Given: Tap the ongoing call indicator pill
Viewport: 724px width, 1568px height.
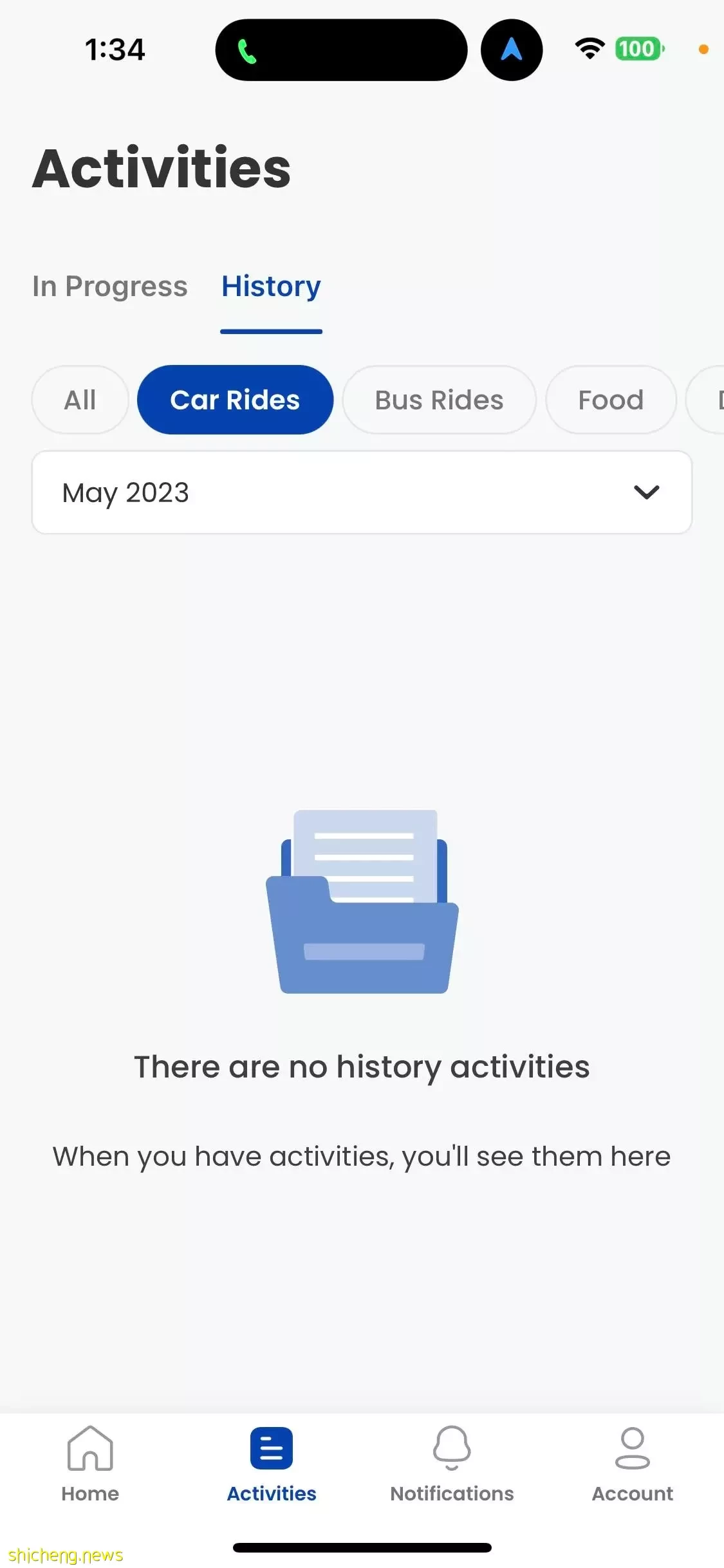Looking at the screenshot, I should (341, 50).
